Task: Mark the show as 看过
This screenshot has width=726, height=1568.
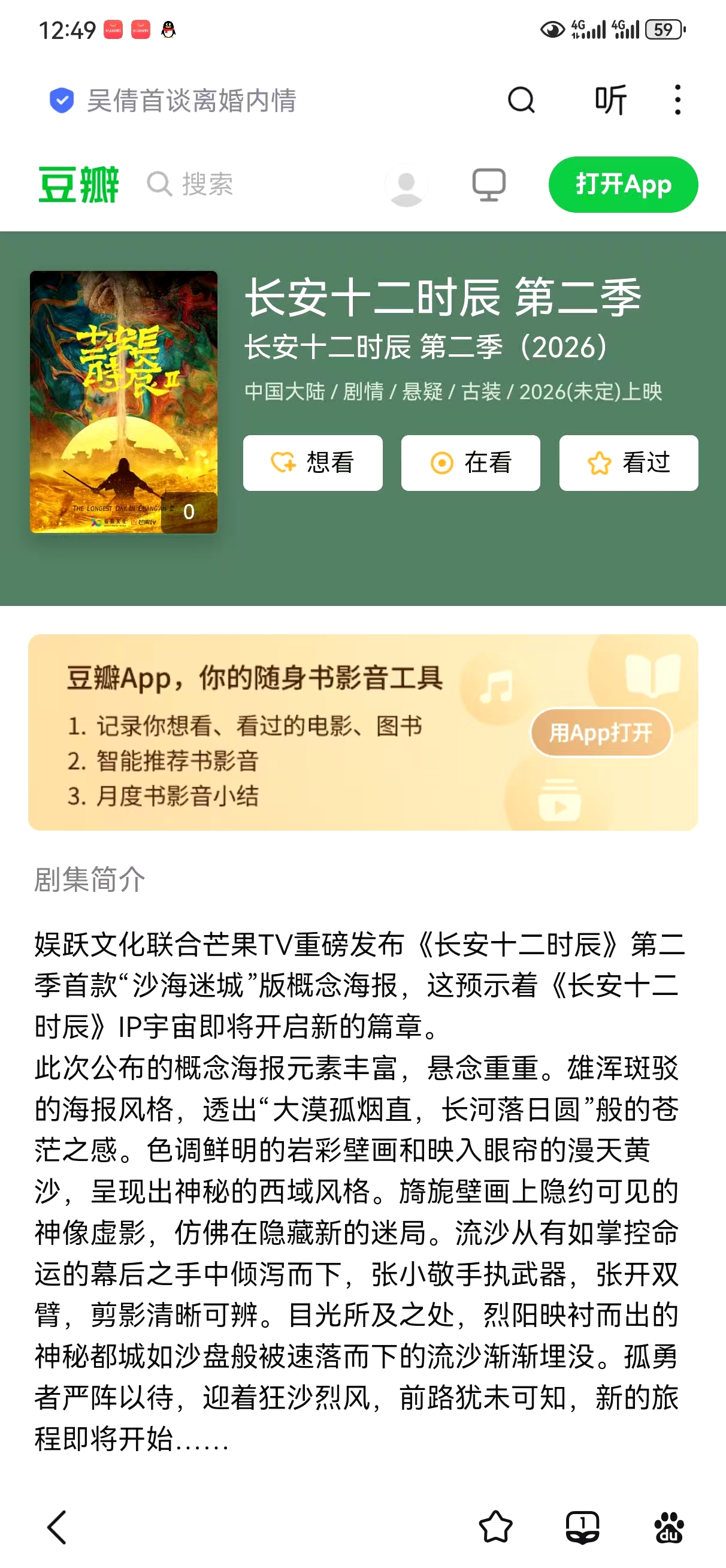Action: click(x=628, y=463)
